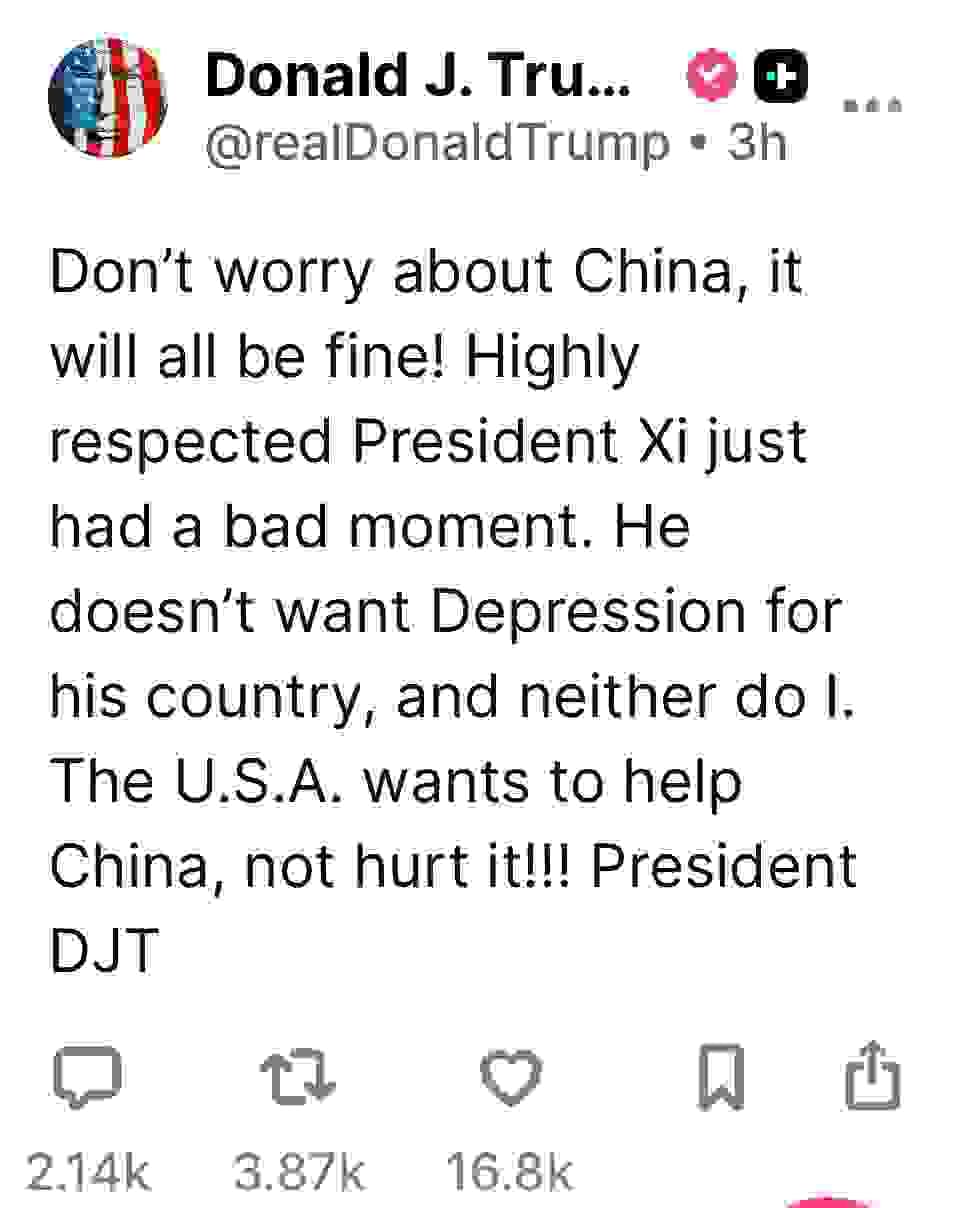
Task: Open Donald J. Trump's profile avatar
Action: [107, 98]
